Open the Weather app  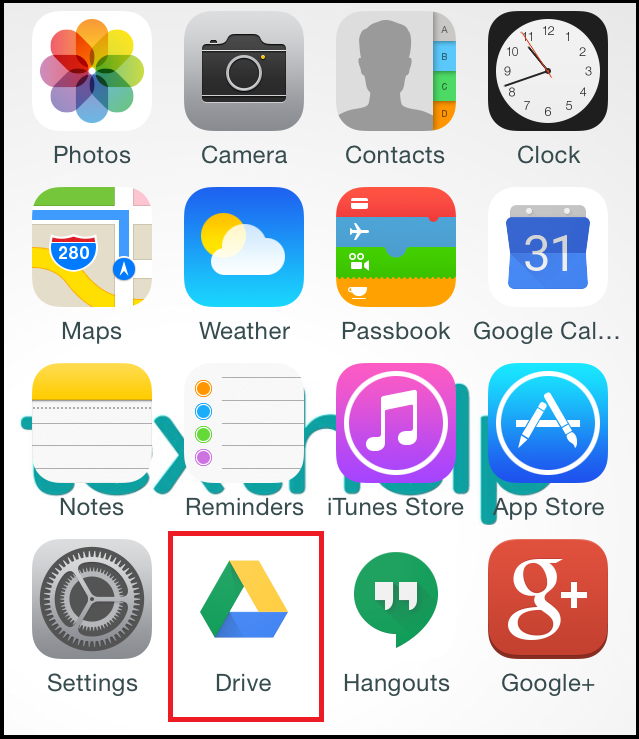244,247
